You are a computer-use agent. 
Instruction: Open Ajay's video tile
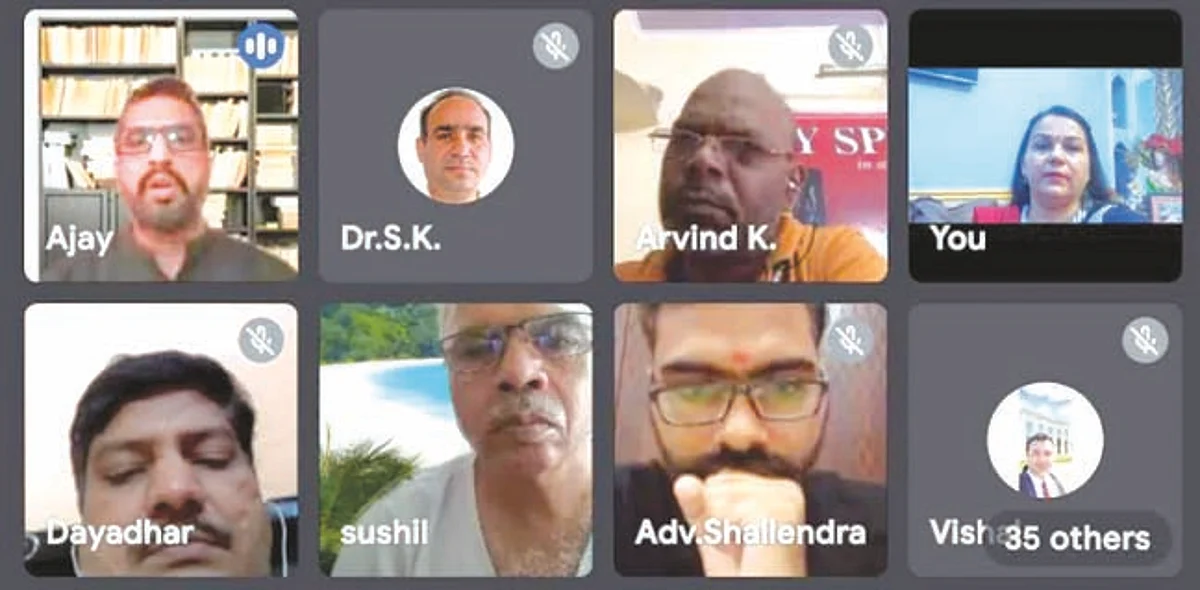(x=160, y=146)
